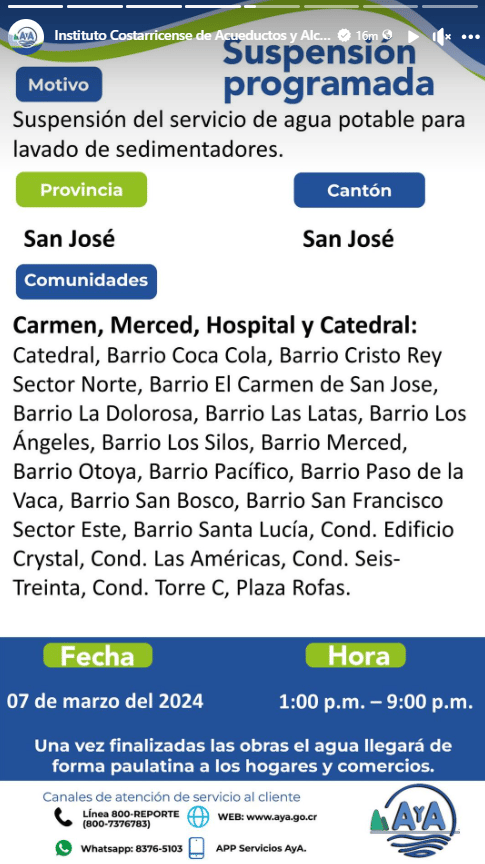Viewport: 485px width, 864px height.
Task: Unmute the story sound
Action: [441, 36]
